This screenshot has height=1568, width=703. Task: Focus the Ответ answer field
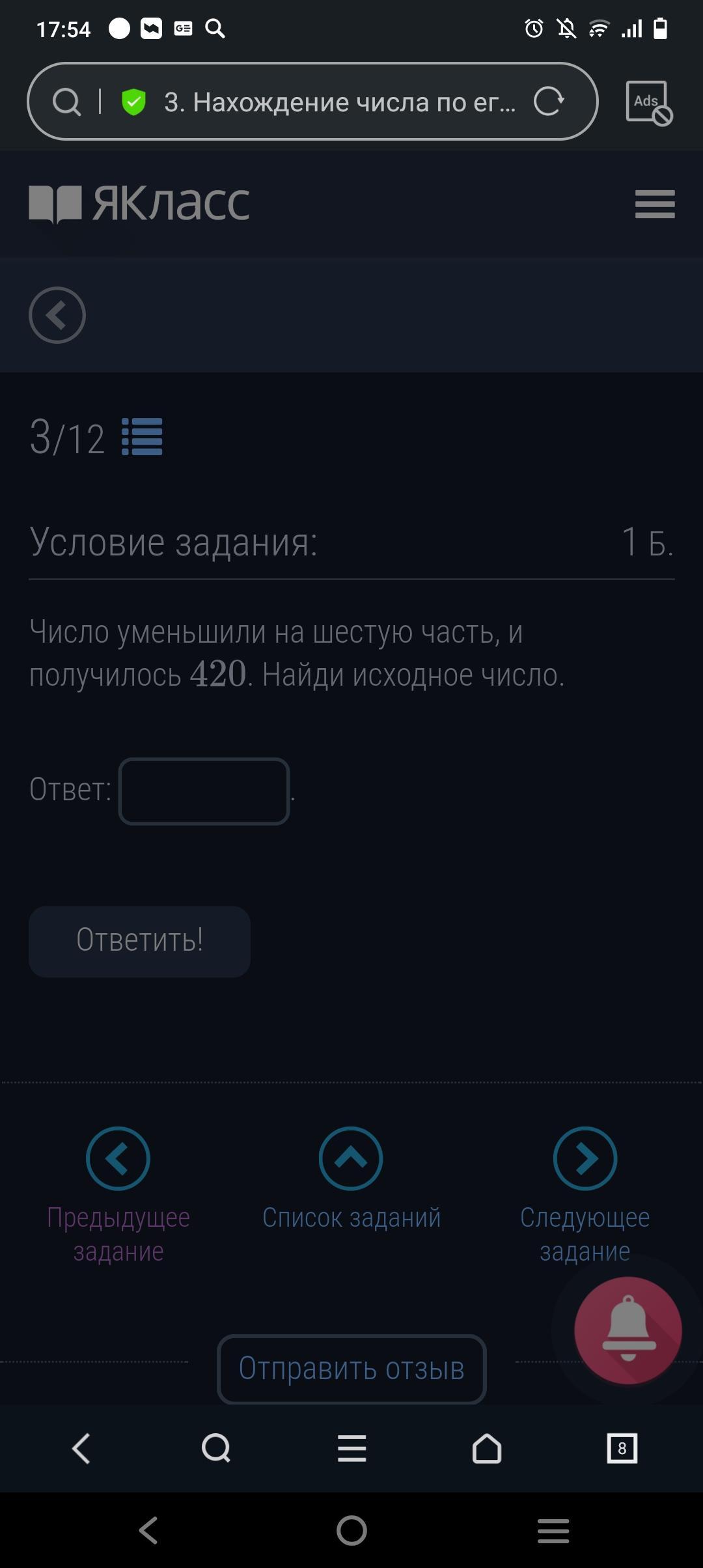(x=204, y=791)
